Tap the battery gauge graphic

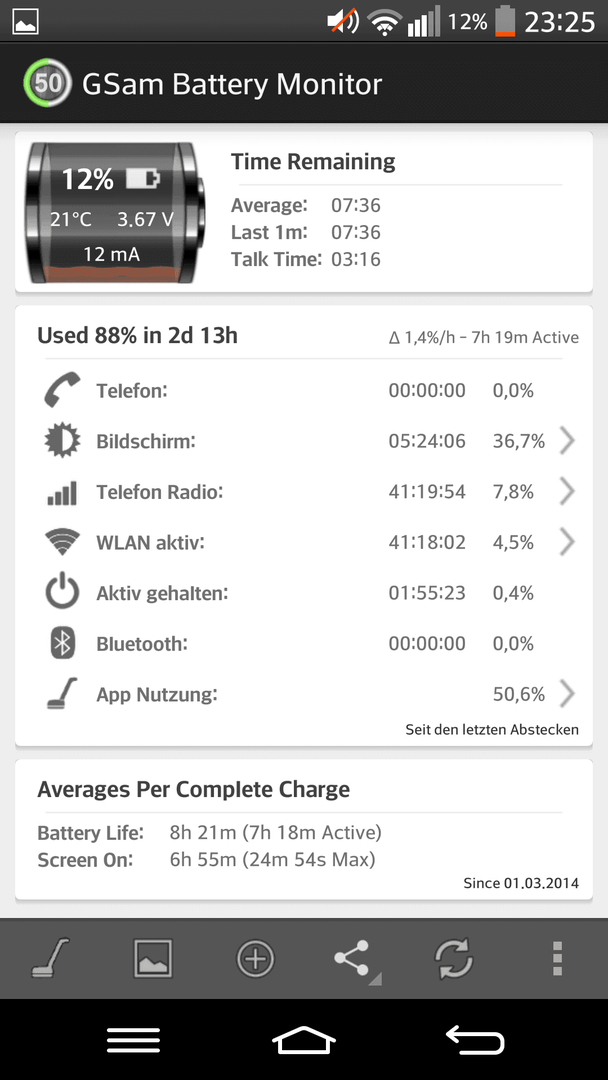coord(115,212)
